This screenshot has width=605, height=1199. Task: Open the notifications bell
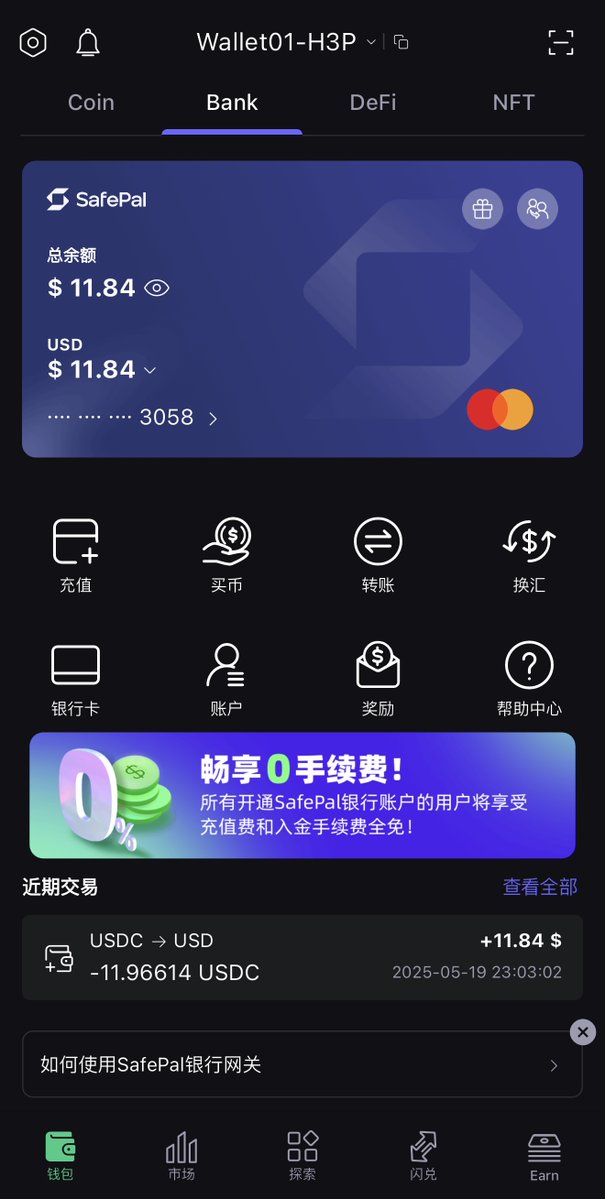[88, 43]
